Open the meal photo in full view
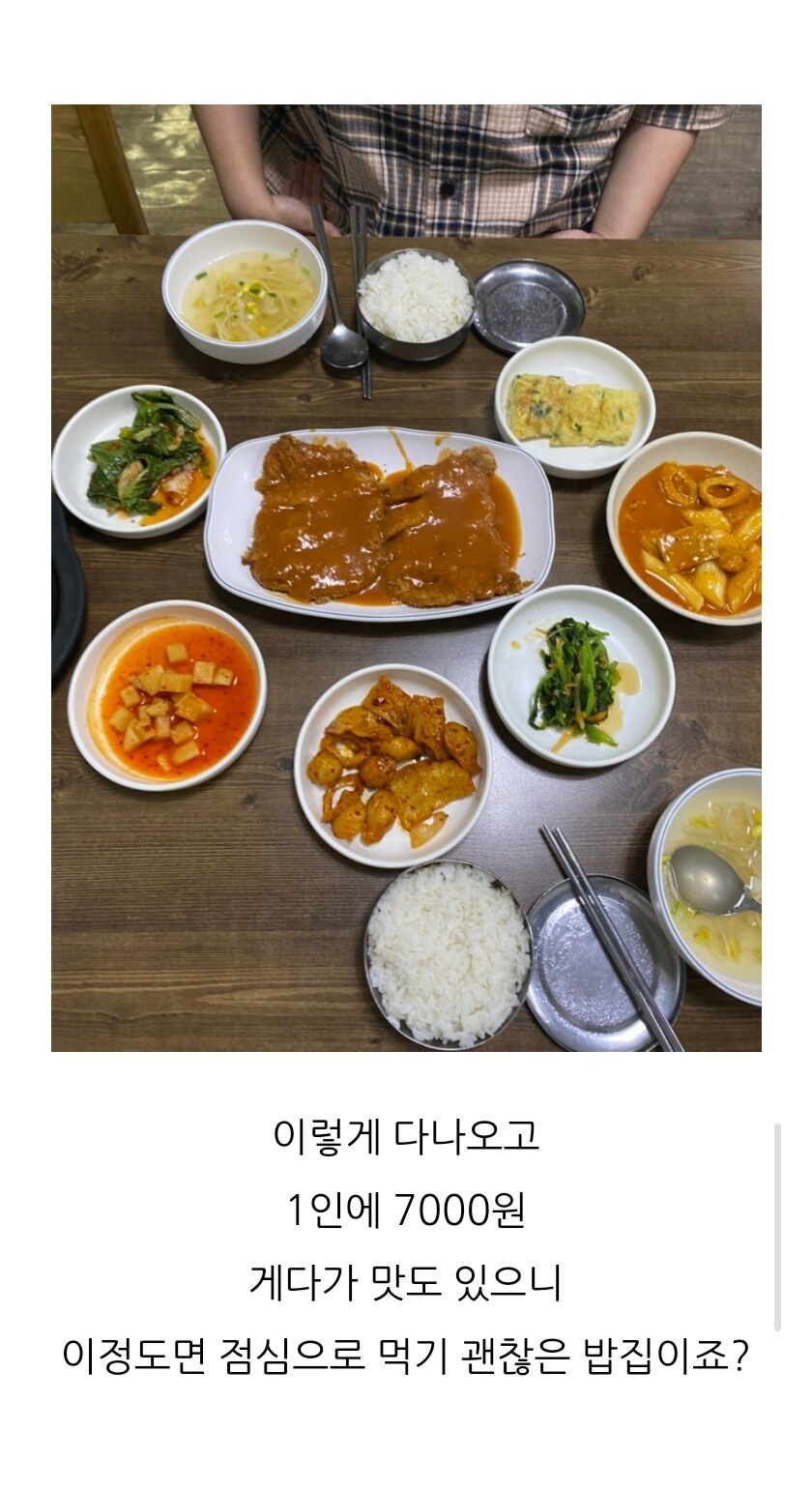 click(x=406, y=577)
